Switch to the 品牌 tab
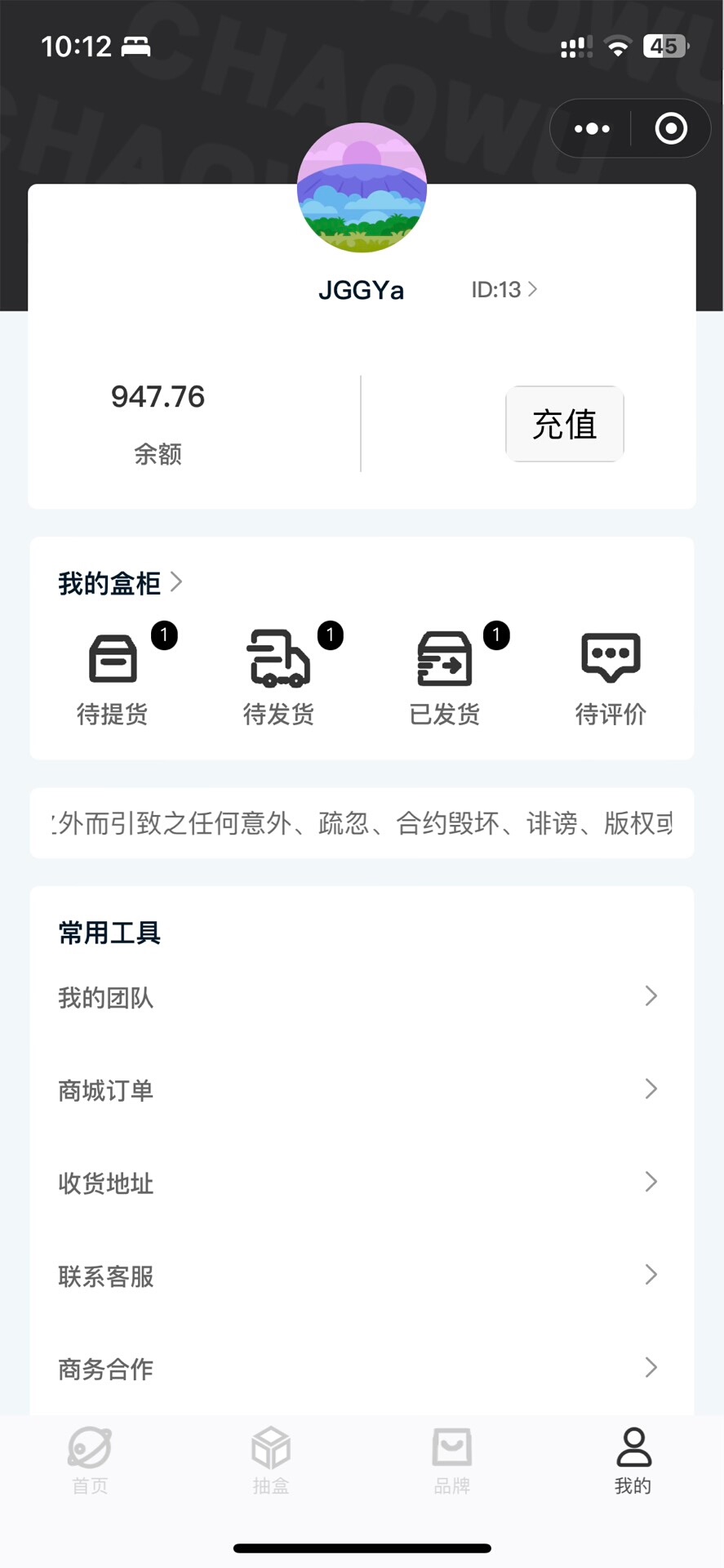 [x=451, y=1461]
